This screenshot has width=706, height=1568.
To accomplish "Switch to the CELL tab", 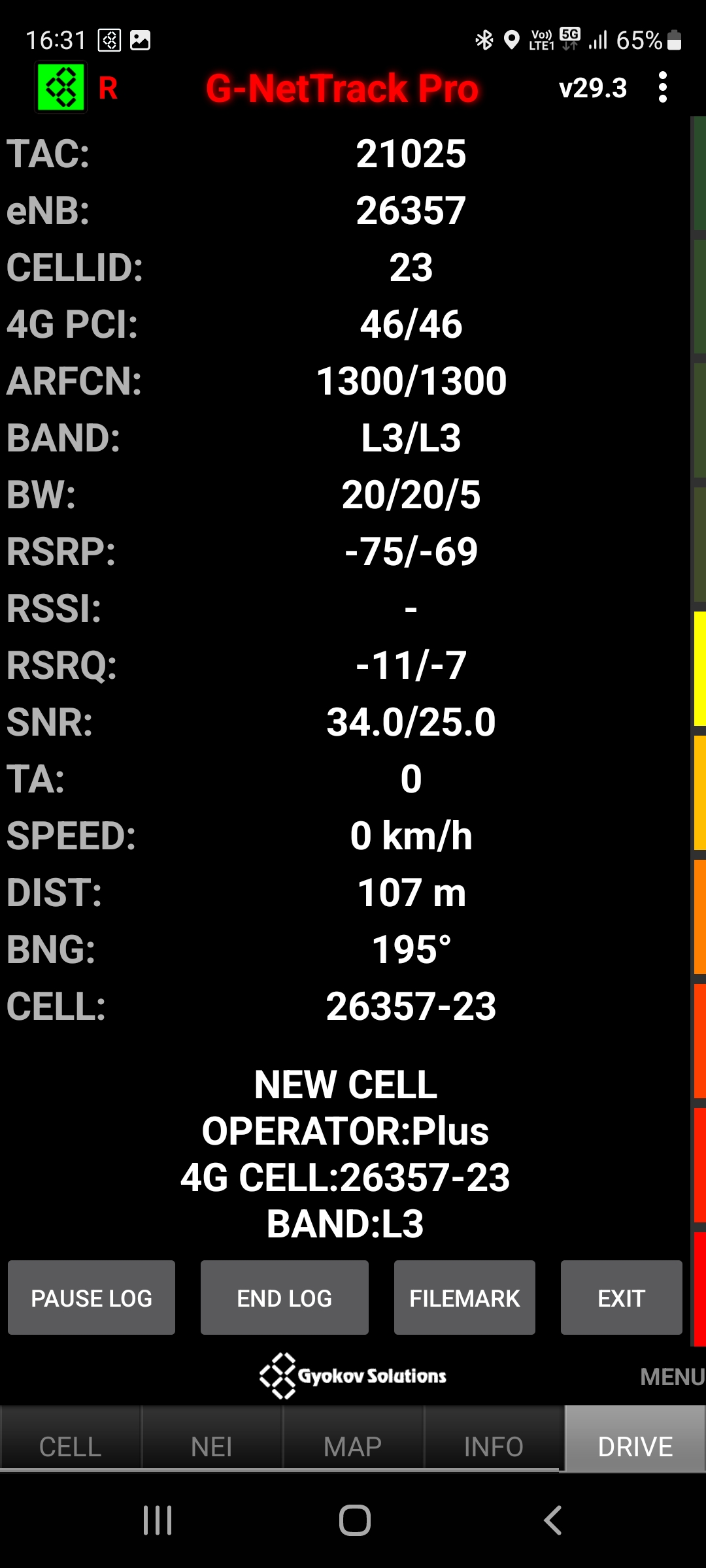I will [71, 1446].
